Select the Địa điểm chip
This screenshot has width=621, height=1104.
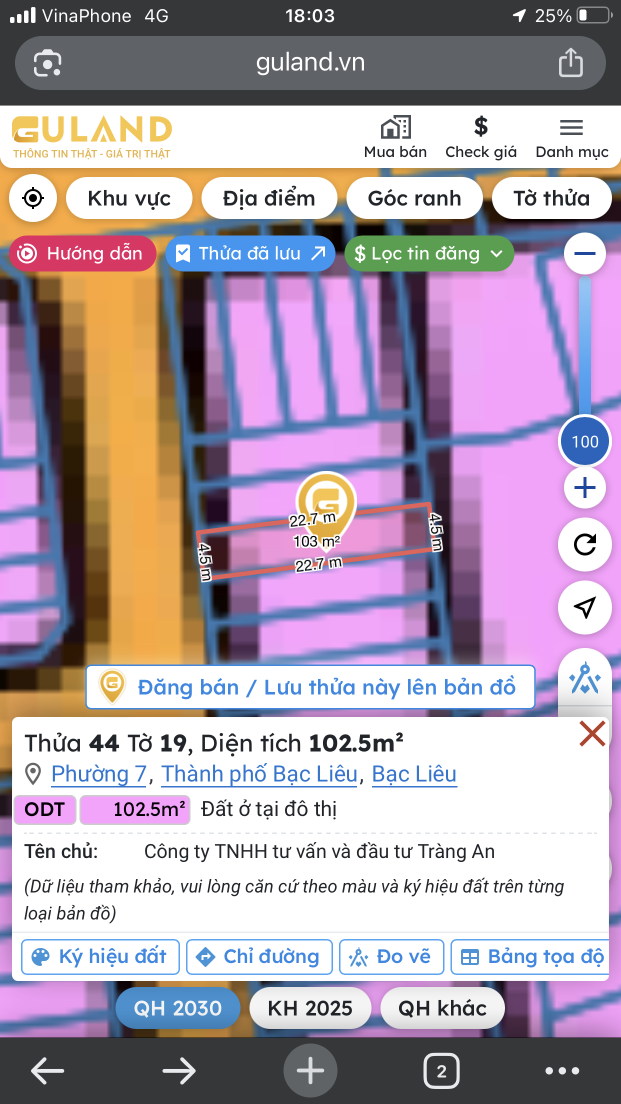click(269, 198)
